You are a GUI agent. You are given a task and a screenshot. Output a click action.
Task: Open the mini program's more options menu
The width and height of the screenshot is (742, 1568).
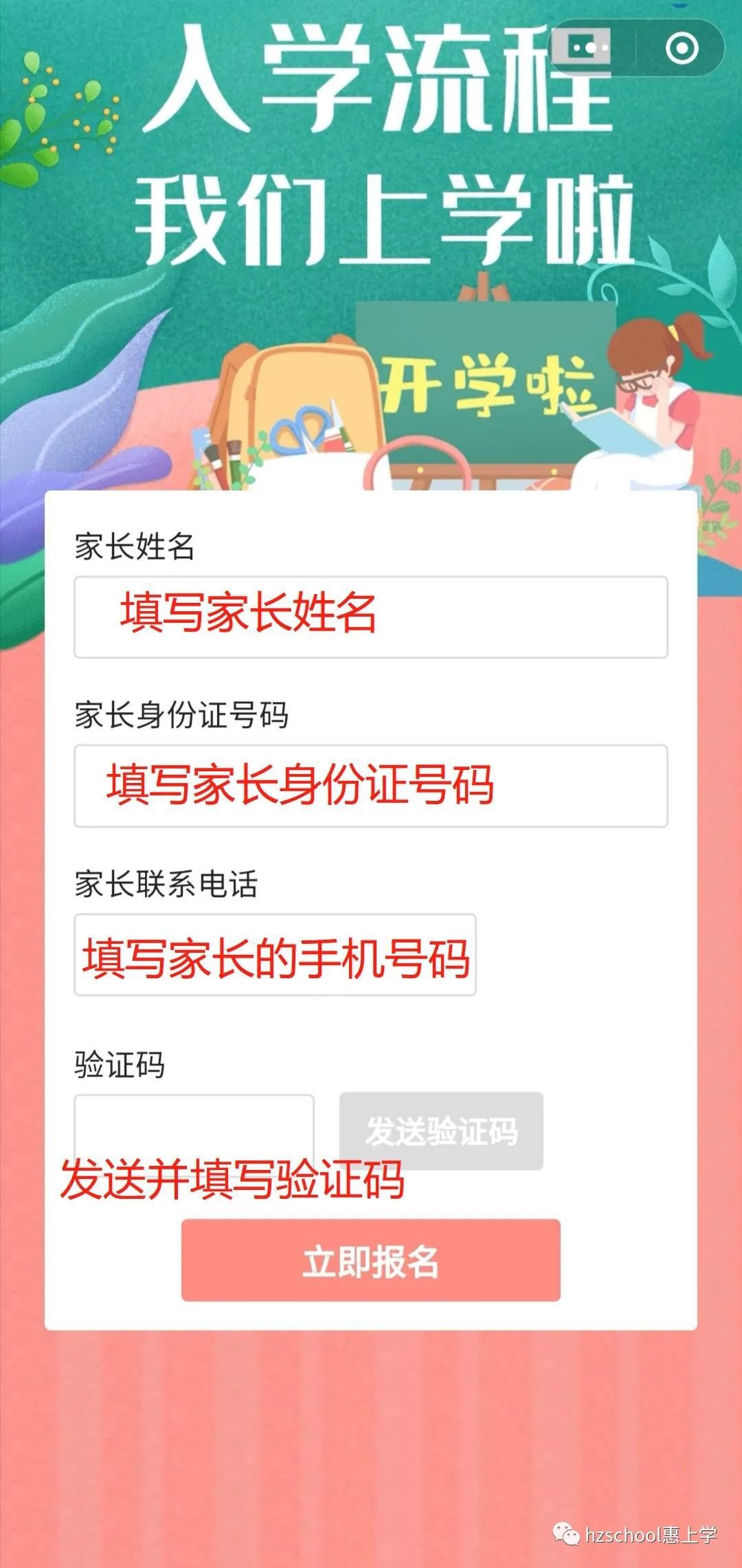pos(591,48)
